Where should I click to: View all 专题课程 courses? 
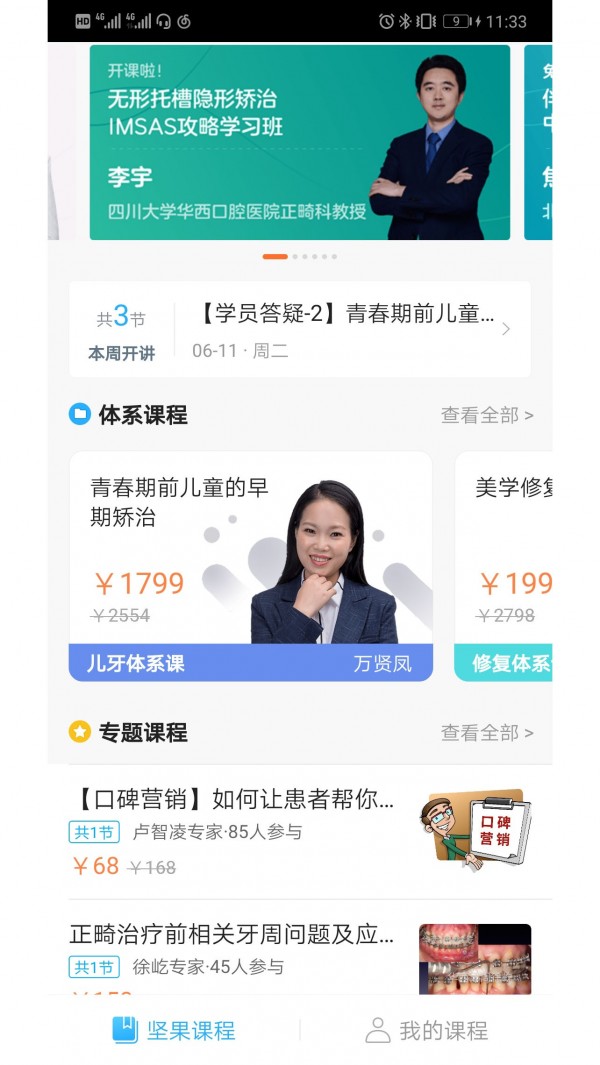click(487, 733)
